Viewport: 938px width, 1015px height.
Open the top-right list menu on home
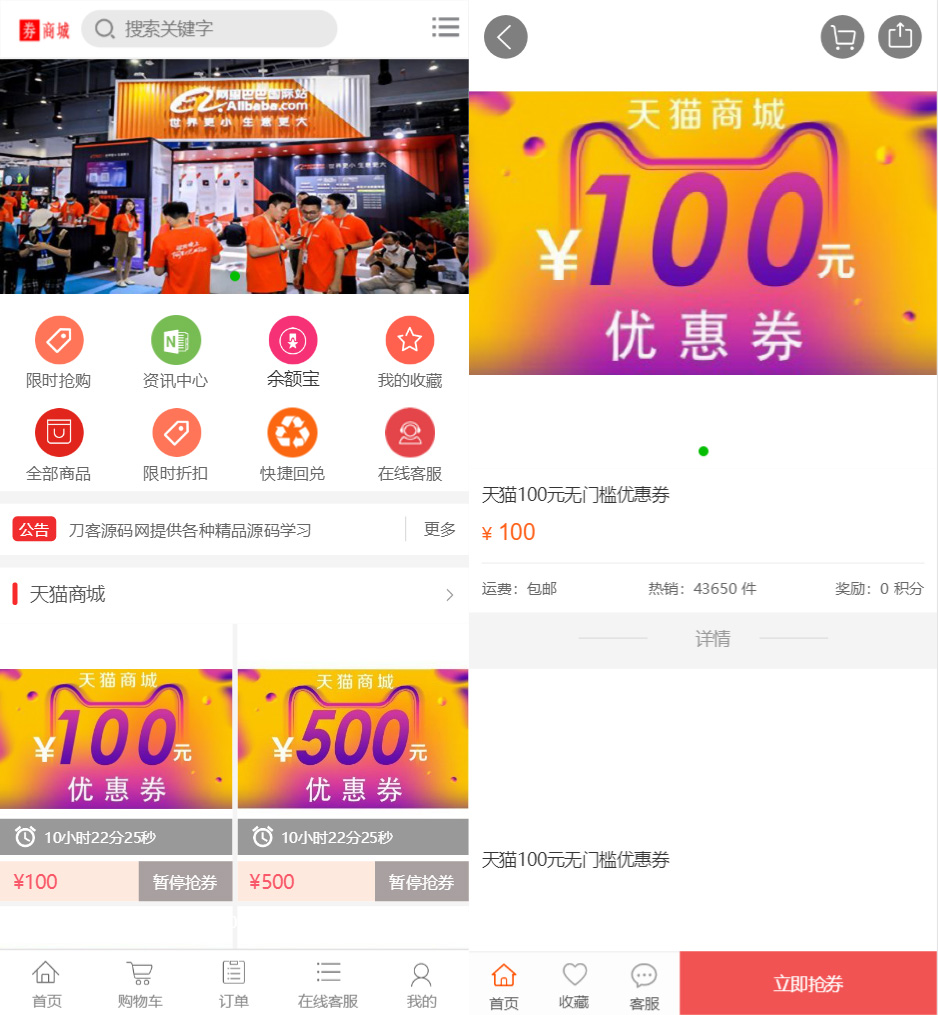pyautogui.click(x=445, y=27)
